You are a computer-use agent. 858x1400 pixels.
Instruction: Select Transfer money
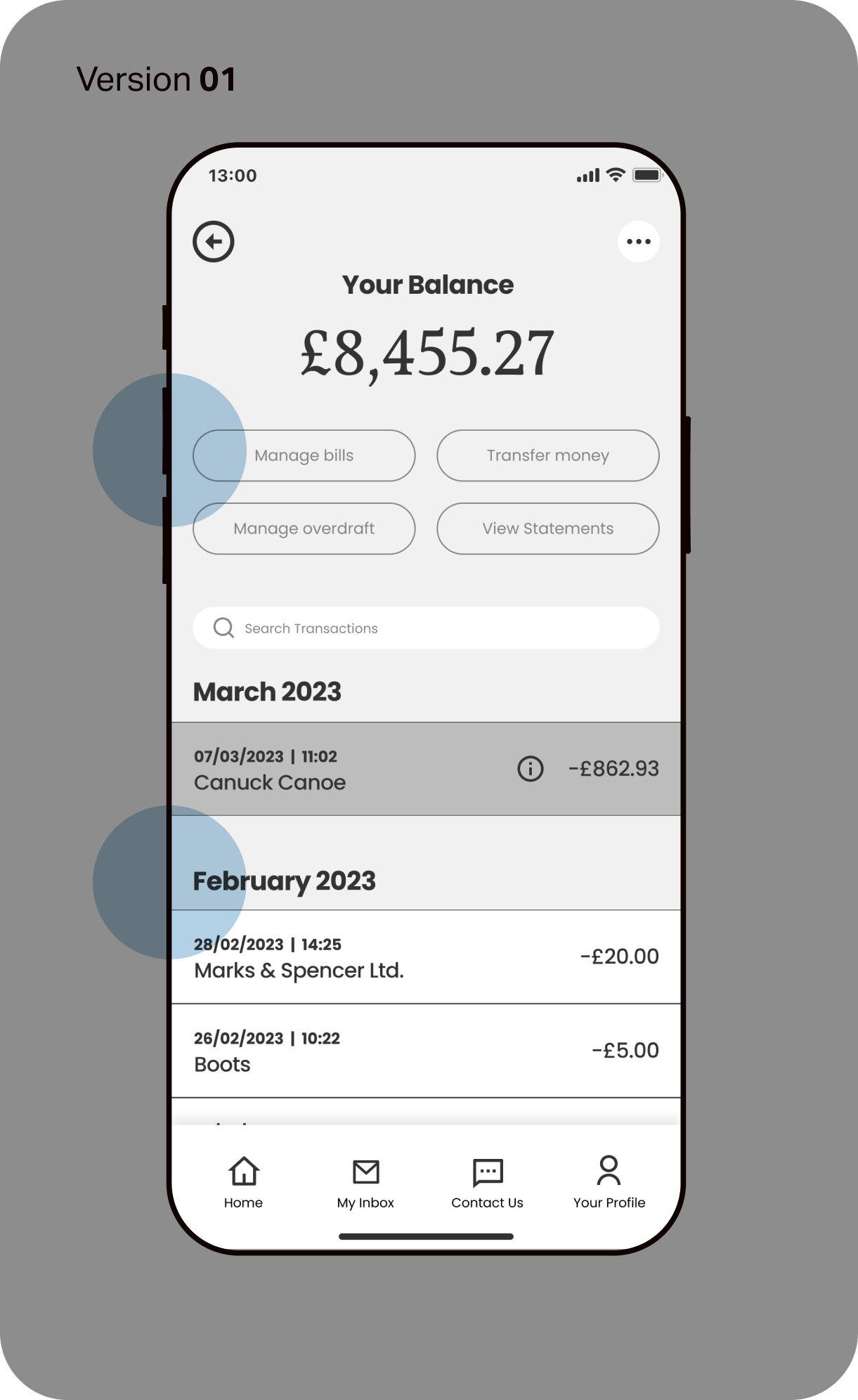(548, 455)
